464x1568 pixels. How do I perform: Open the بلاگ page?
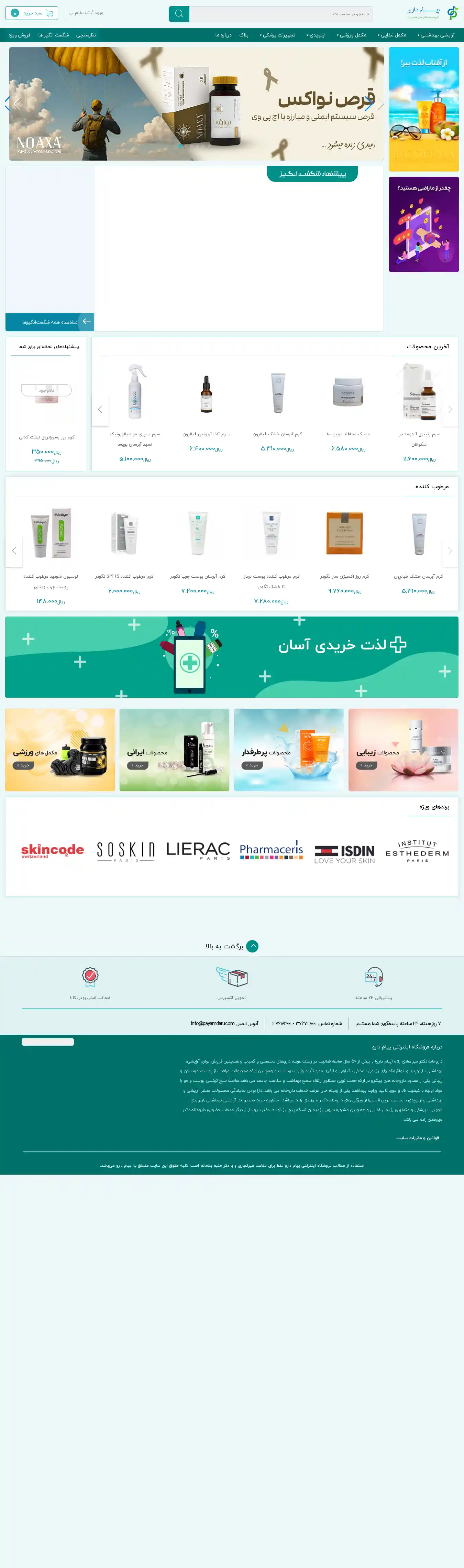244,35
